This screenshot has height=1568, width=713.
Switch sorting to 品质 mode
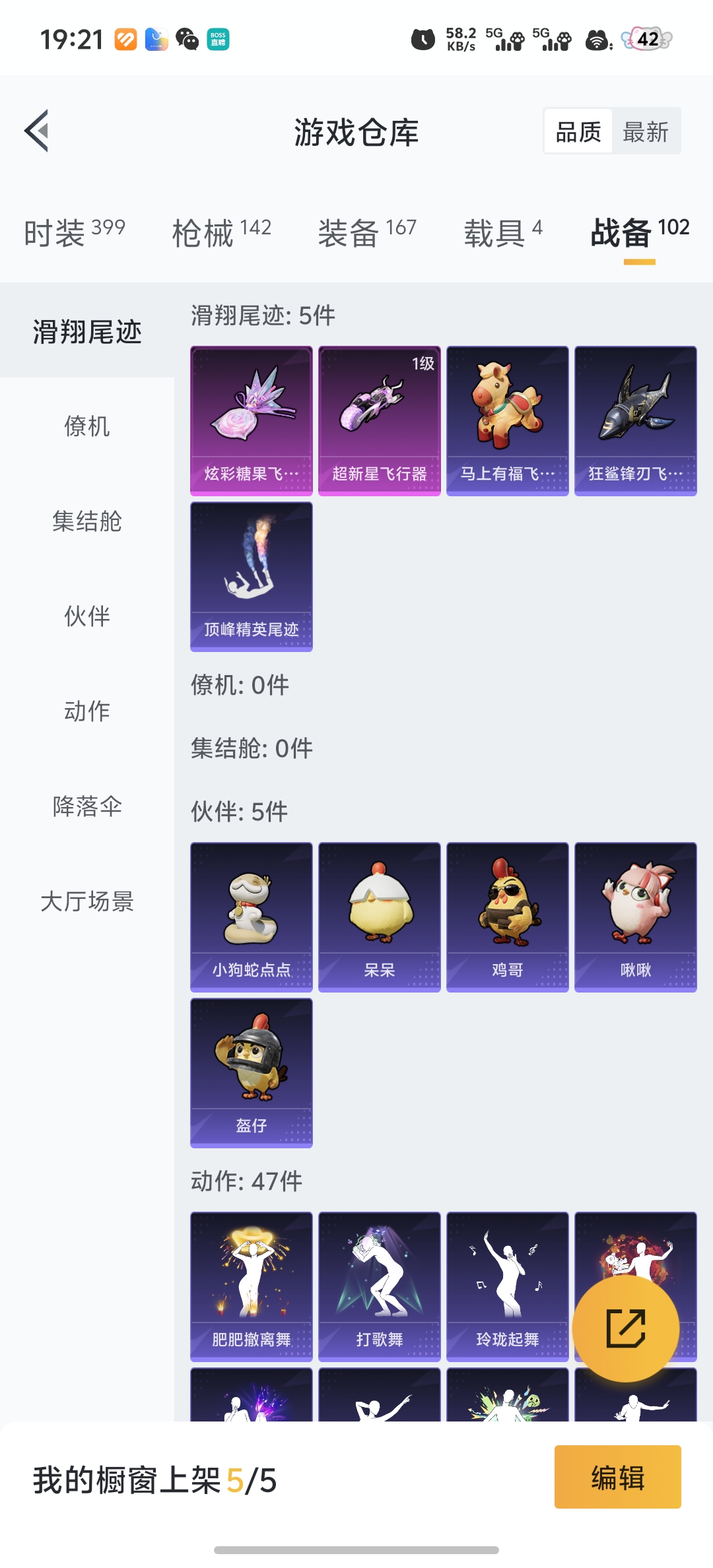577,130
